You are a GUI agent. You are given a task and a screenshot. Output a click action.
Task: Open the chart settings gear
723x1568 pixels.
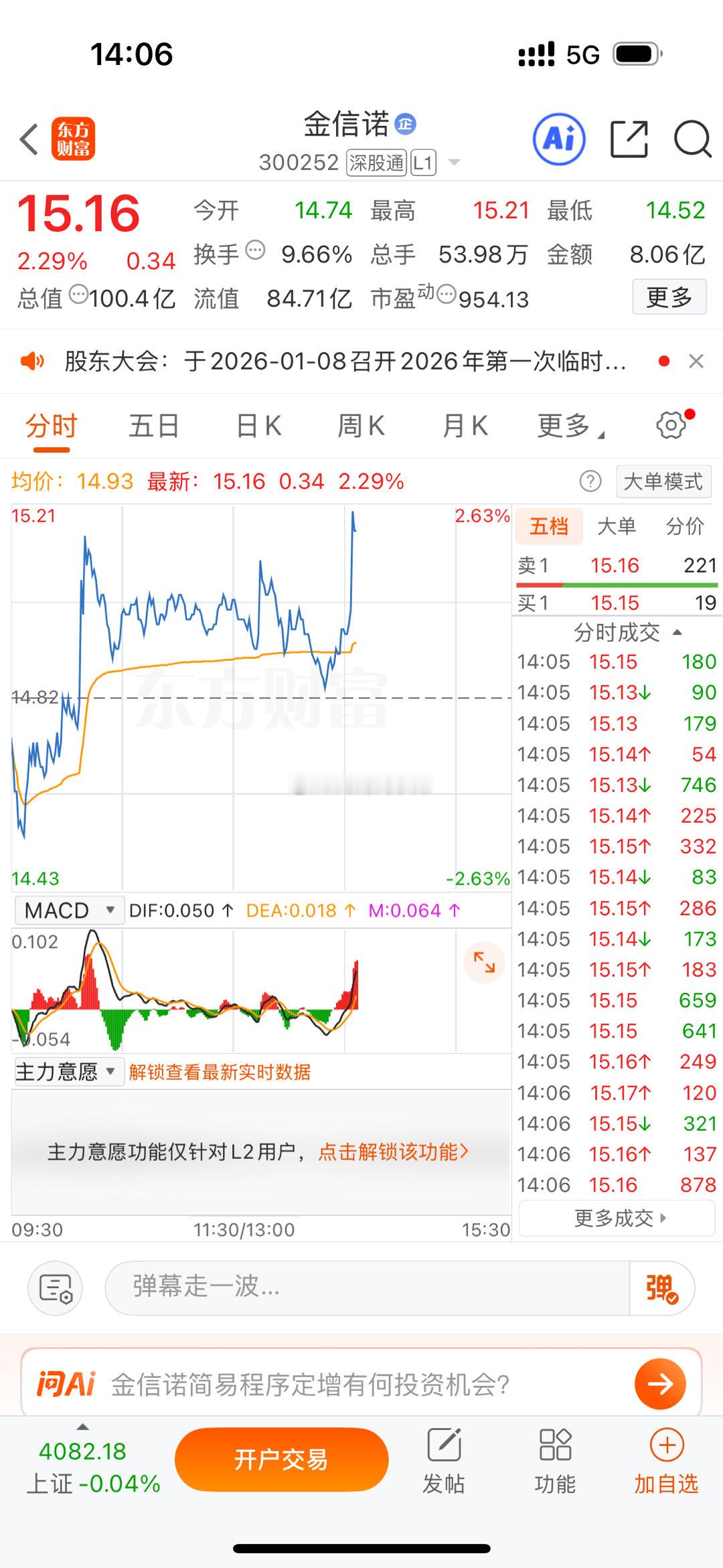tap(669, 424)
